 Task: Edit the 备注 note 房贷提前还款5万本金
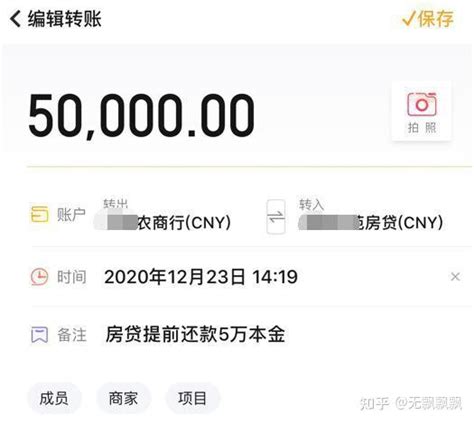pyautogui.click(x=195, y=335)
